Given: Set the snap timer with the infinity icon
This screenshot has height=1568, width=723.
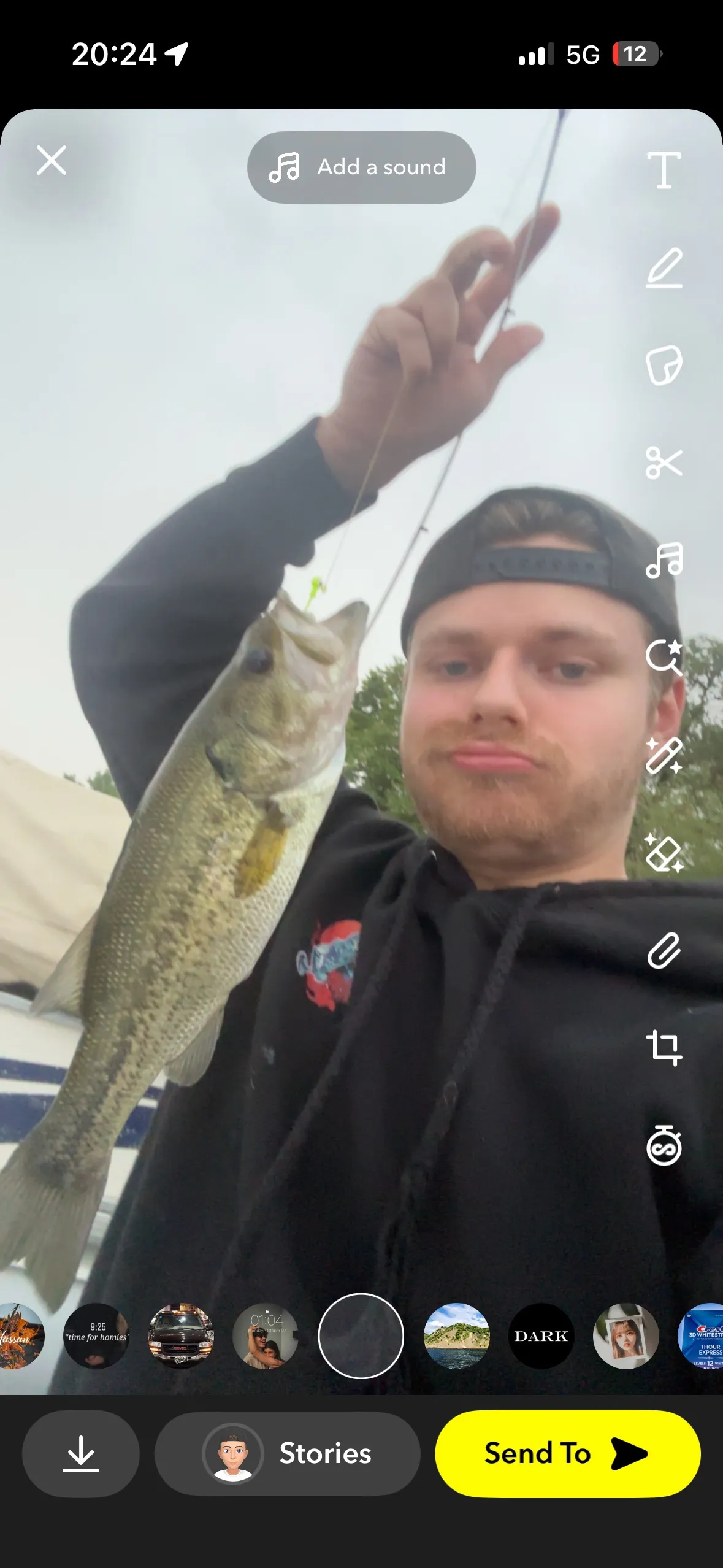Looking at the screenshot, I should 664,1145.
